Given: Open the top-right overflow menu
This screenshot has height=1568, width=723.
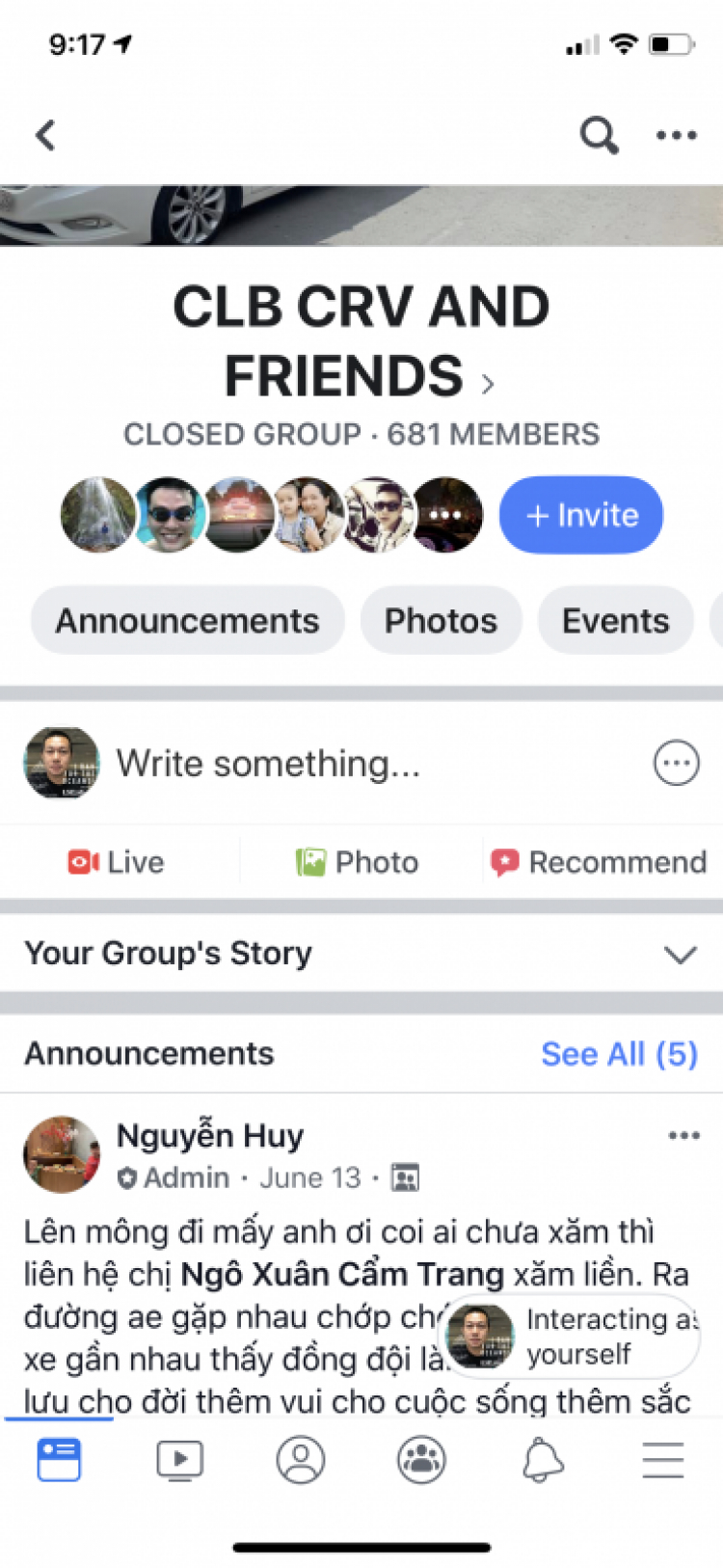Looking at the screenshot, I should pyautogui.click(x=676, y=135).
